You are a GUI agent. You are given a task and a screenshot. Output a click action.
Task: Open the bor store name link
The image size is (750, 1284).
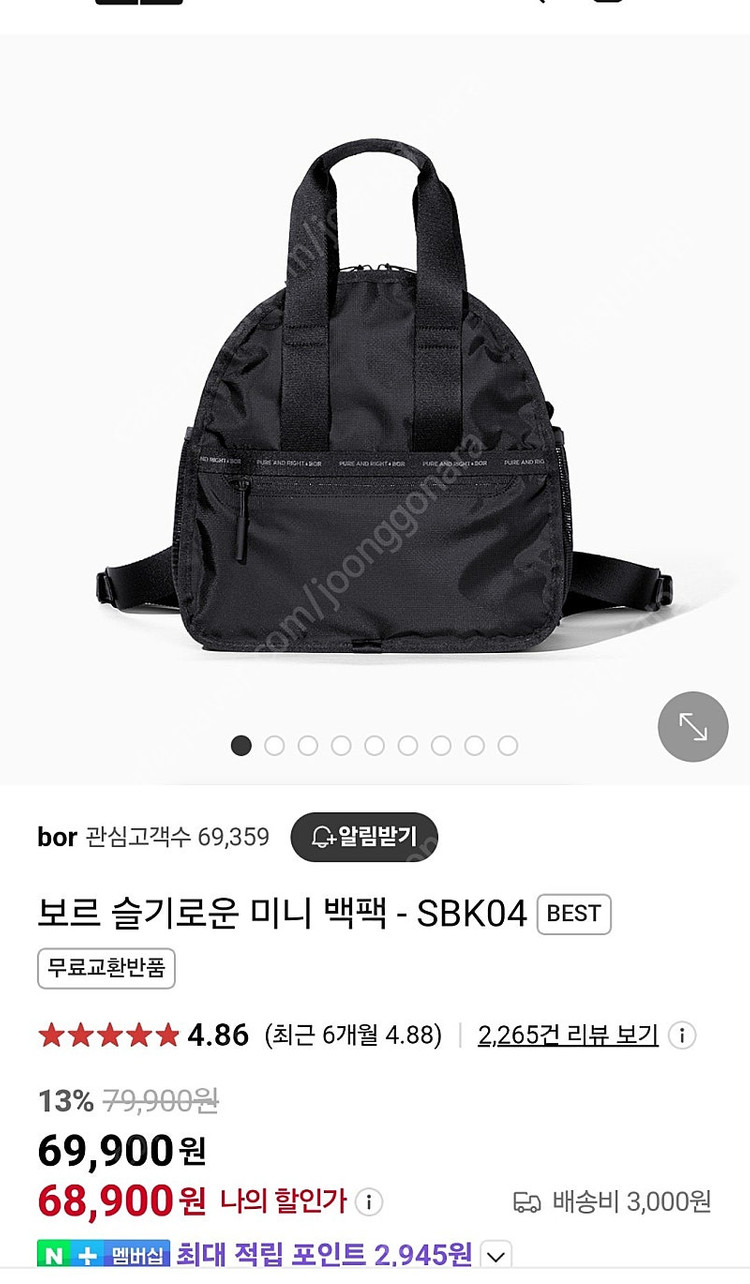[x=57, y=837]
